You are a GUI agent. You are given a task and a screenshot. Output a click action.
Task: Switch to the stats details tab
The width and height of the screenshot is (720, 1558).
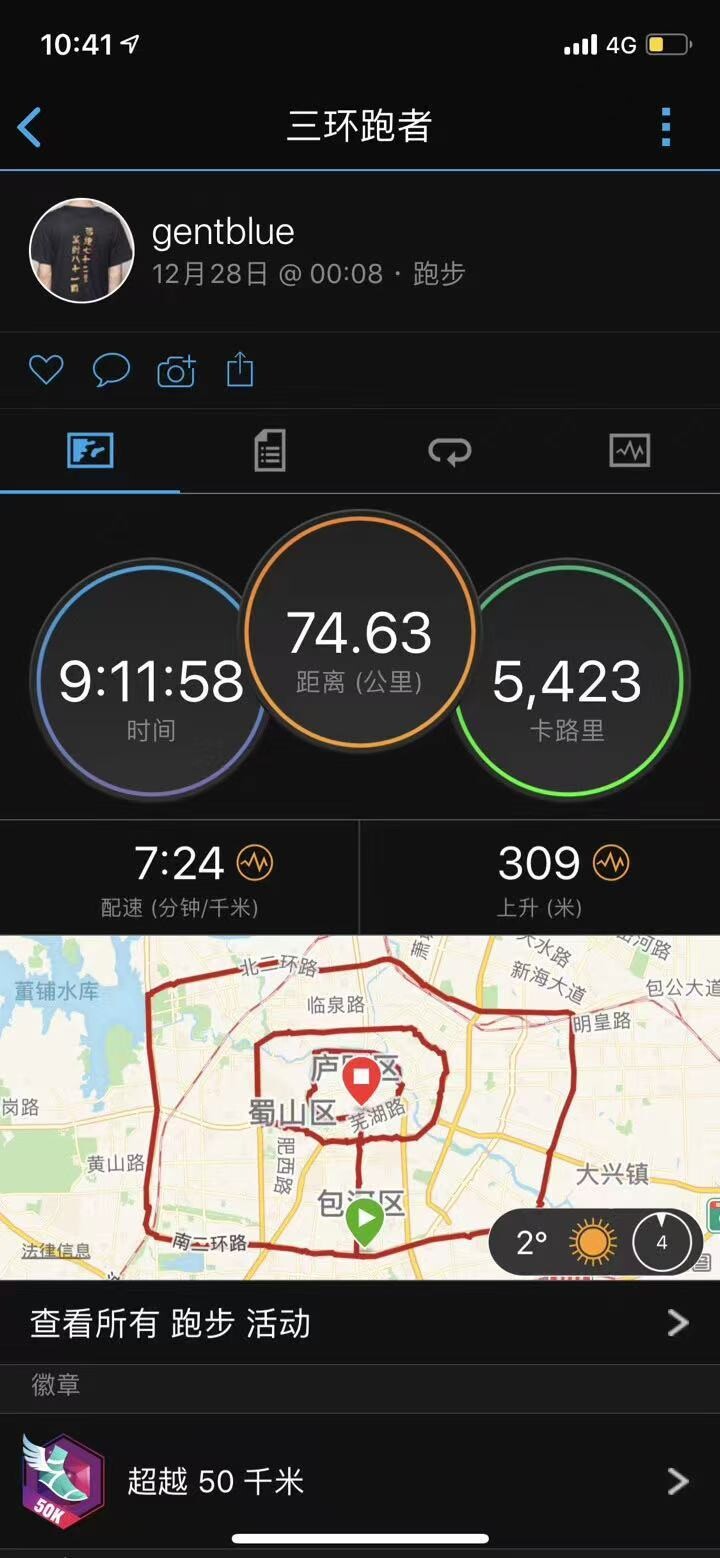[269, 452]
